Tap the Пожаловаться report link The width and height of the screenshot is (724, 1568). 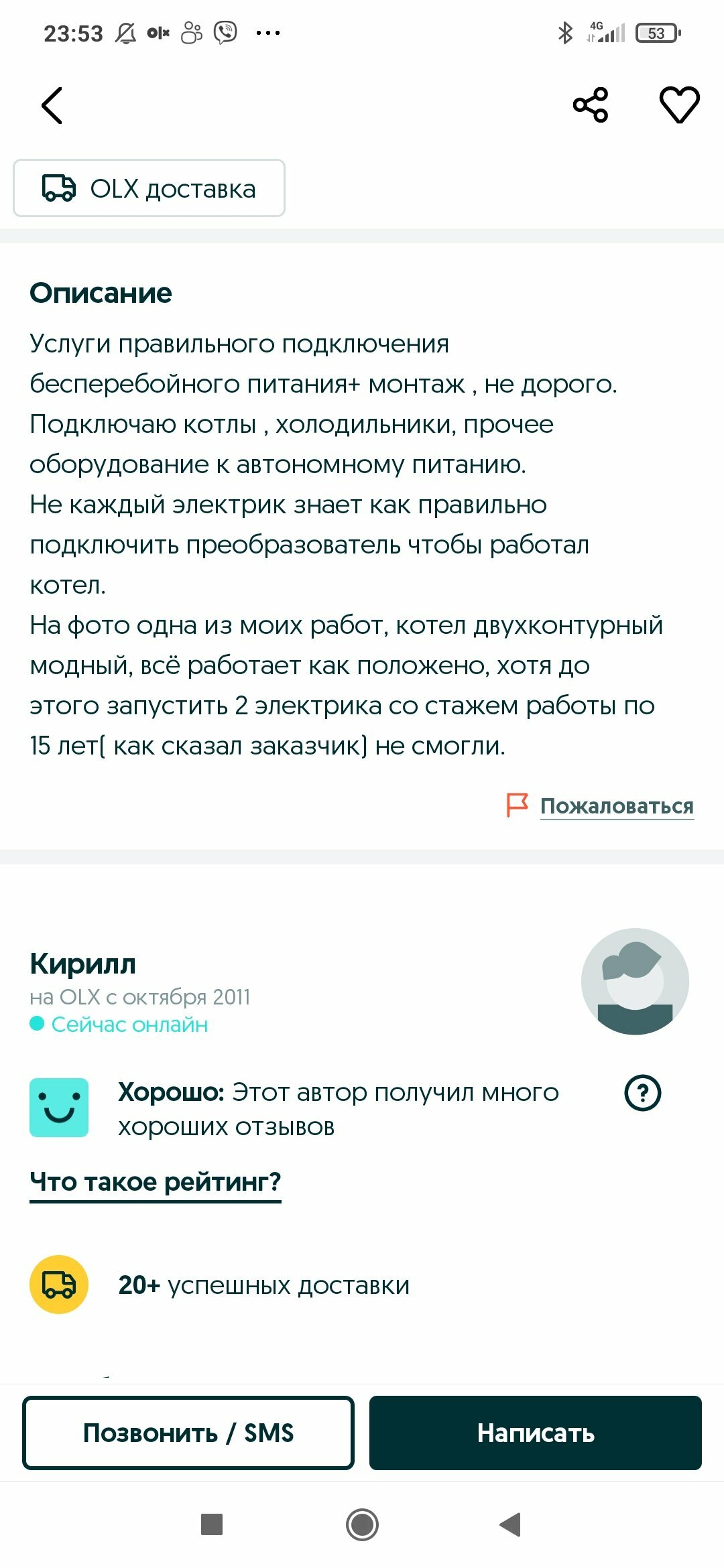[x=616, y=805]
